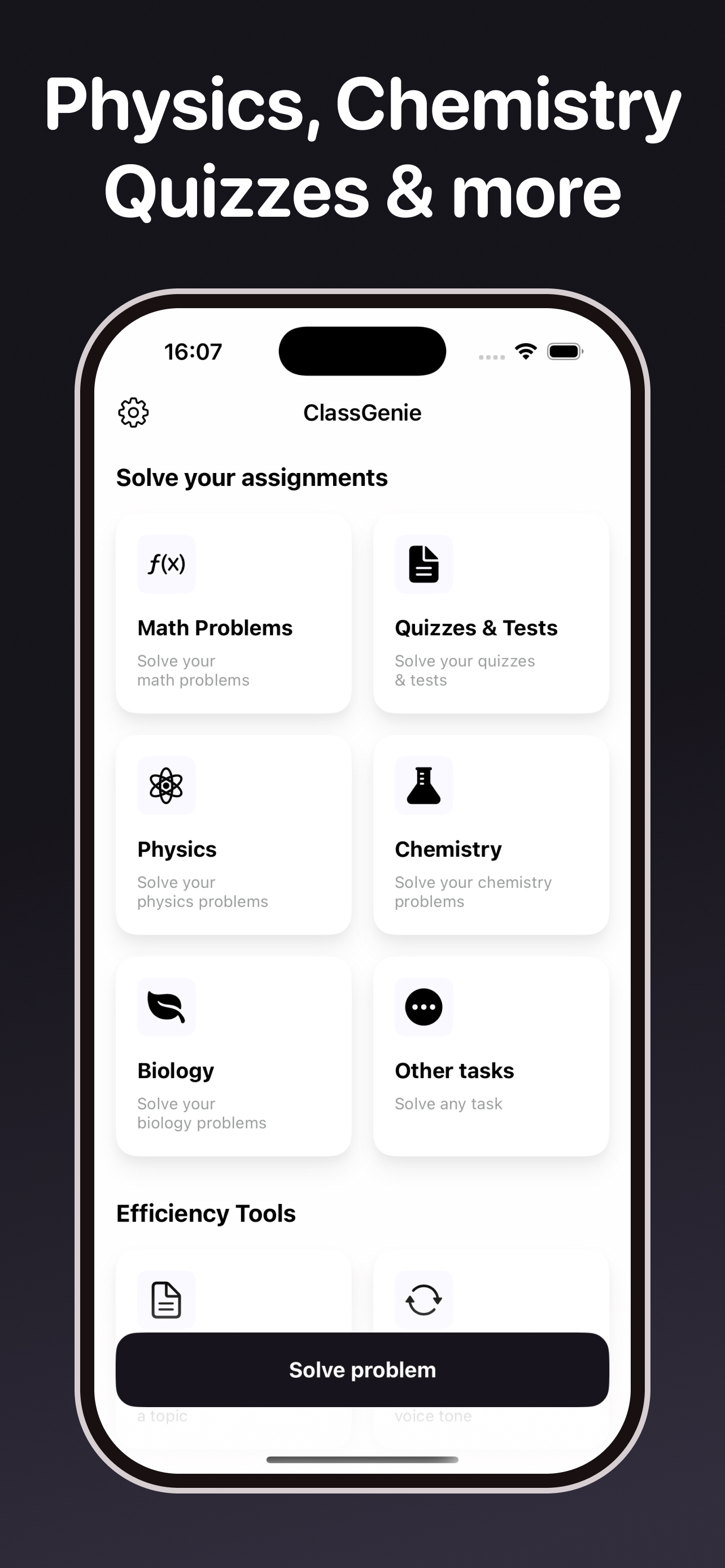The height and width of the screenshot is (1568, 725).
Task: Open the Math Problems f(x) icon
Action: click(165, 564)
